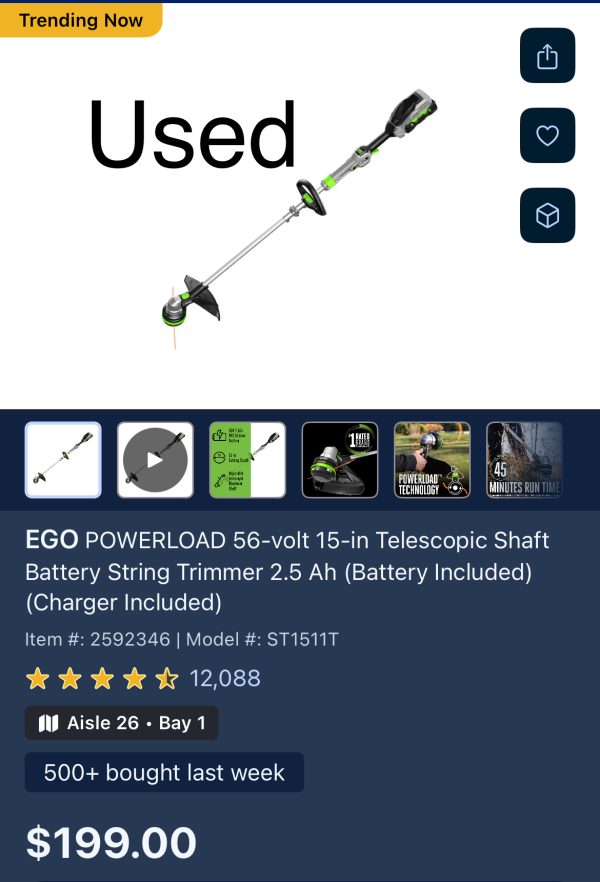Share this EGO trimmer product
This screenshot has height=882, width=600.
(x=547, y=56)
